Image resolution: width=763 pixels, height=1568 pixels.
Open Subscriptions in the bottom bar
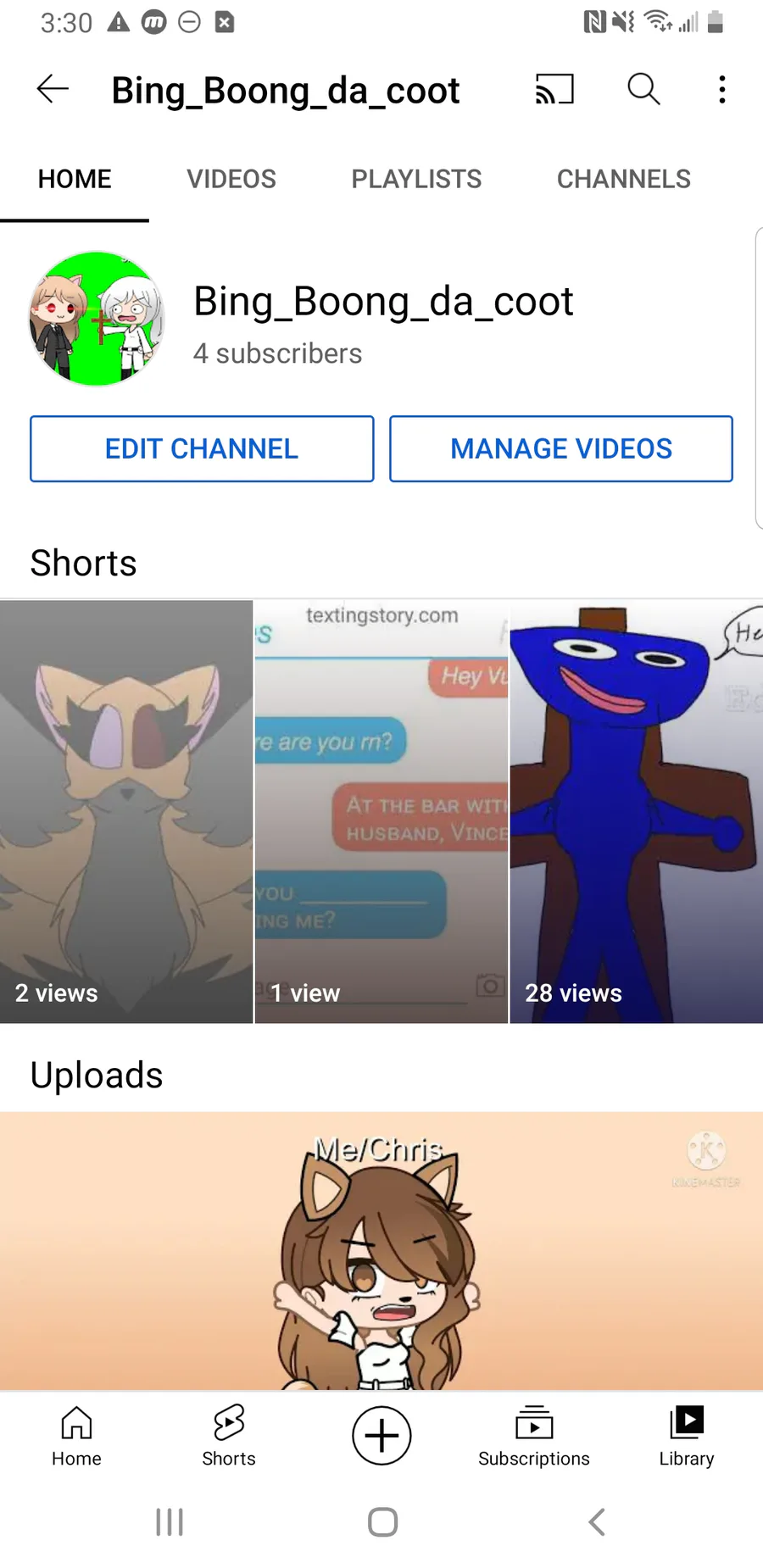[534, 1435]
